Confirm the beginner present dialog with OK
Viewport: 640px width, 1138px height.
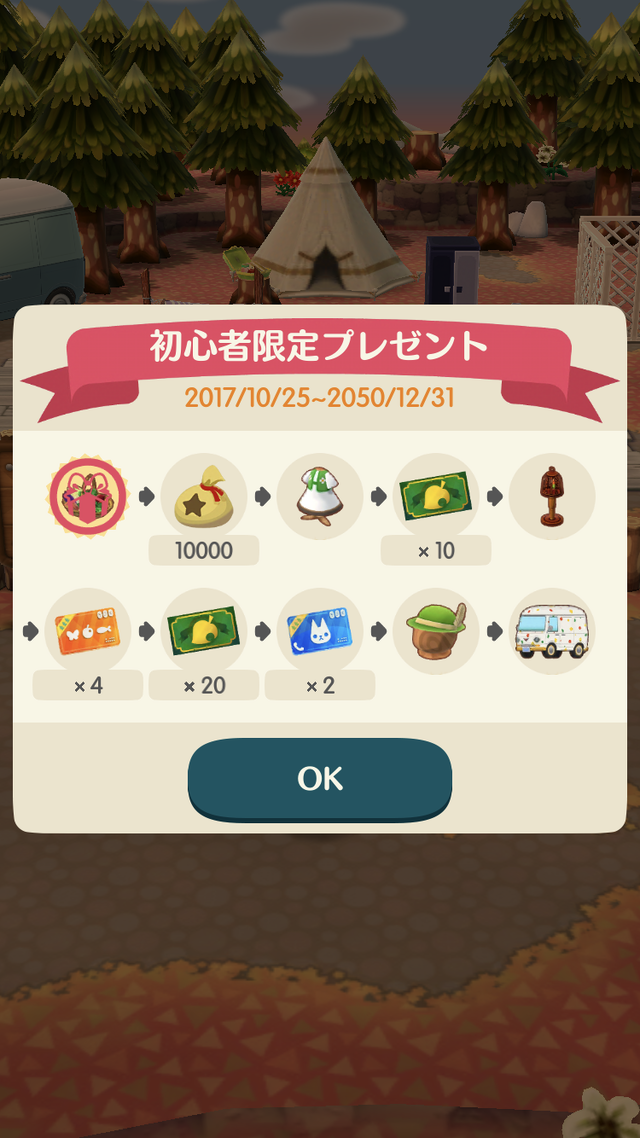pos(320,778)
